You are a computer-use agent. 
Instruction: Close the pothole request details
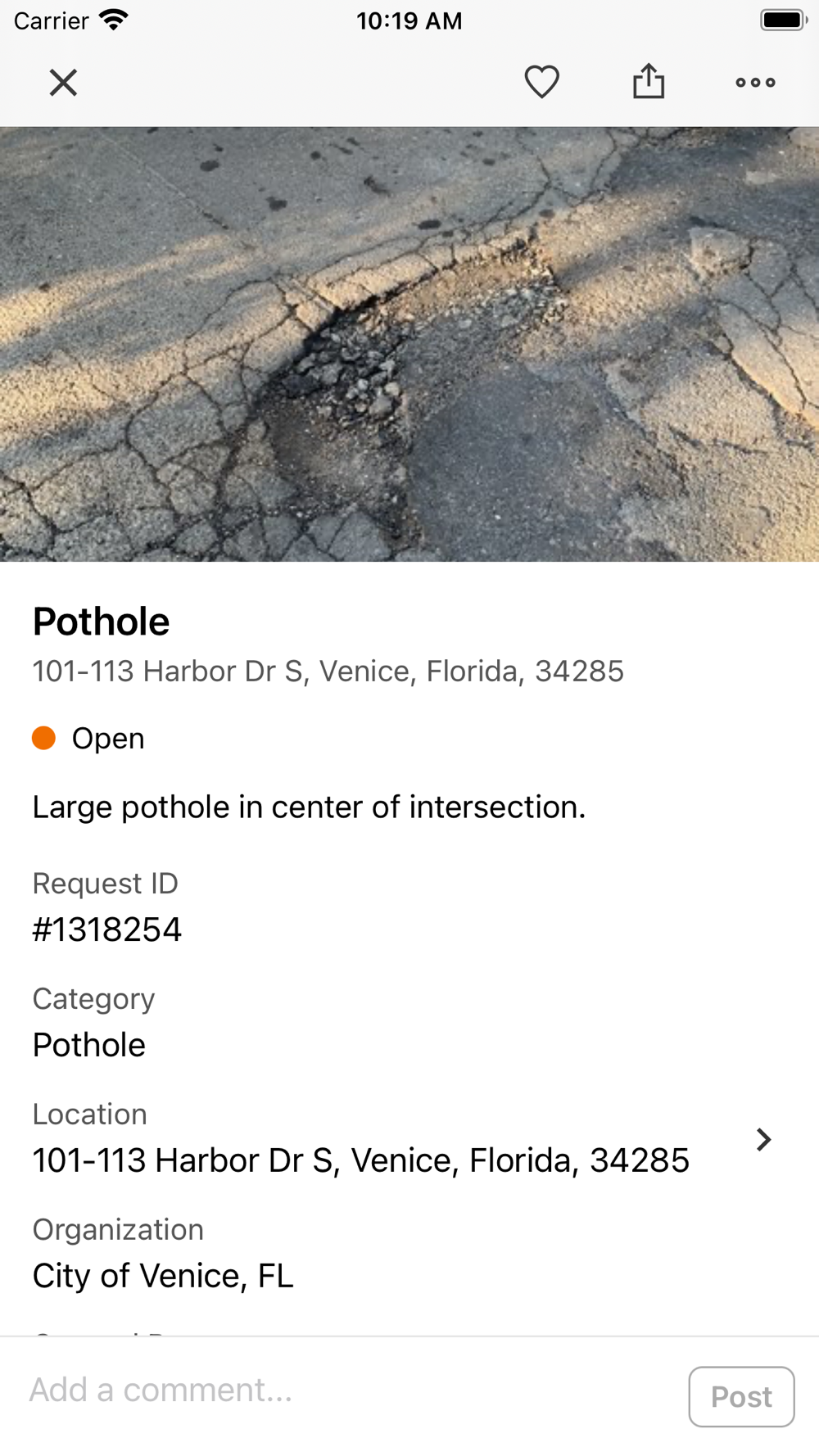[x=63, y=83]
